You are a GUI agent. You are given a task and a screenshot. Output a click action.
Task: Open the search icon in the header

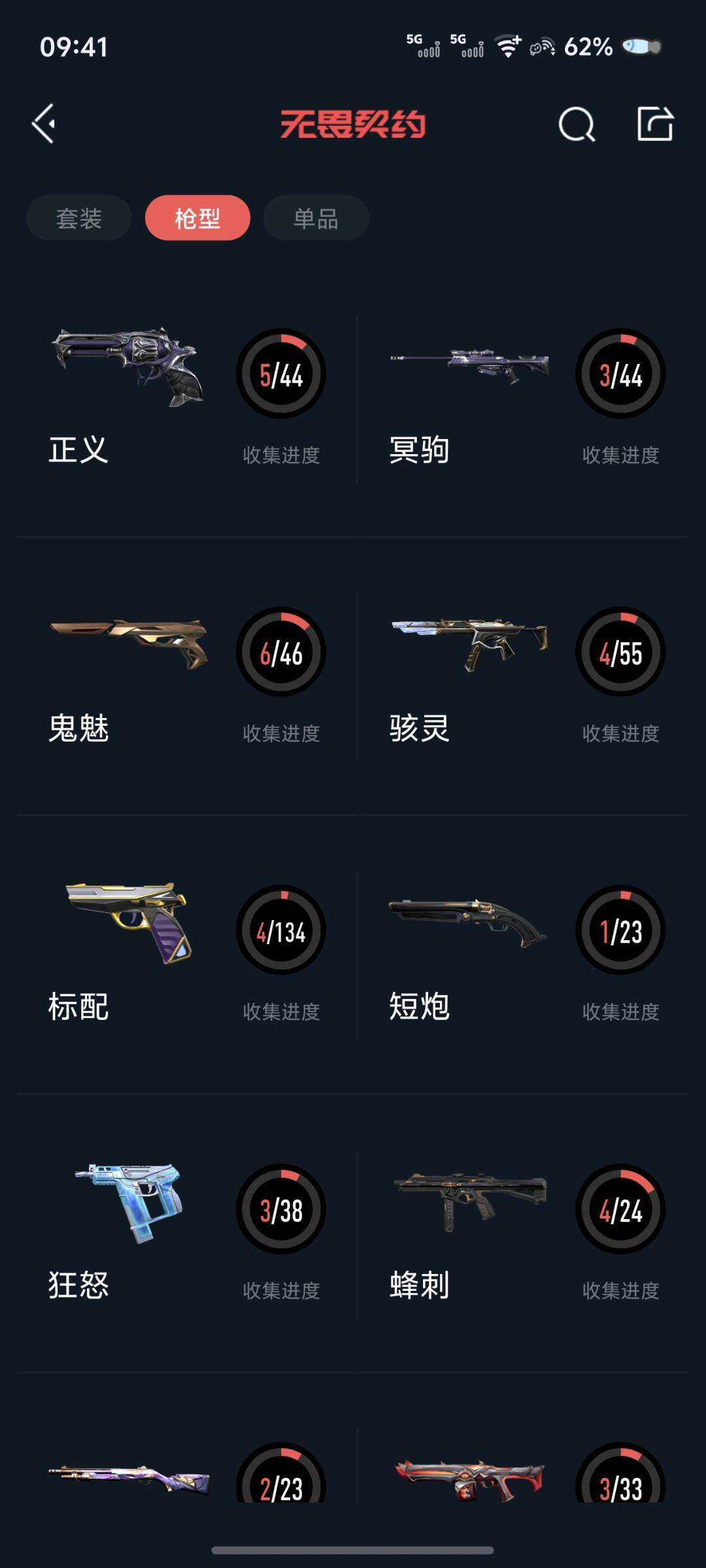[577, 123]
